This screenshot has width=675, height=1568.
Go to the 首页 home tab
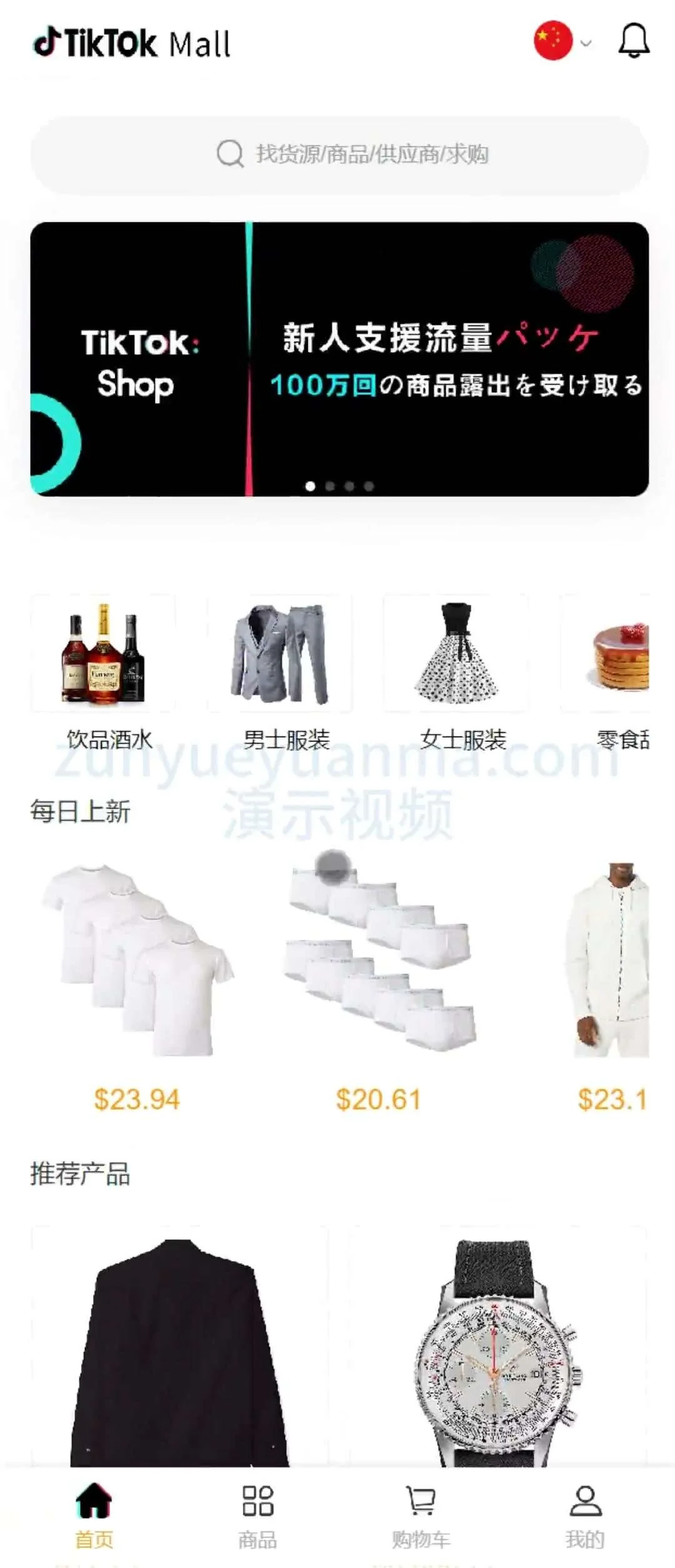[94, 1515]
